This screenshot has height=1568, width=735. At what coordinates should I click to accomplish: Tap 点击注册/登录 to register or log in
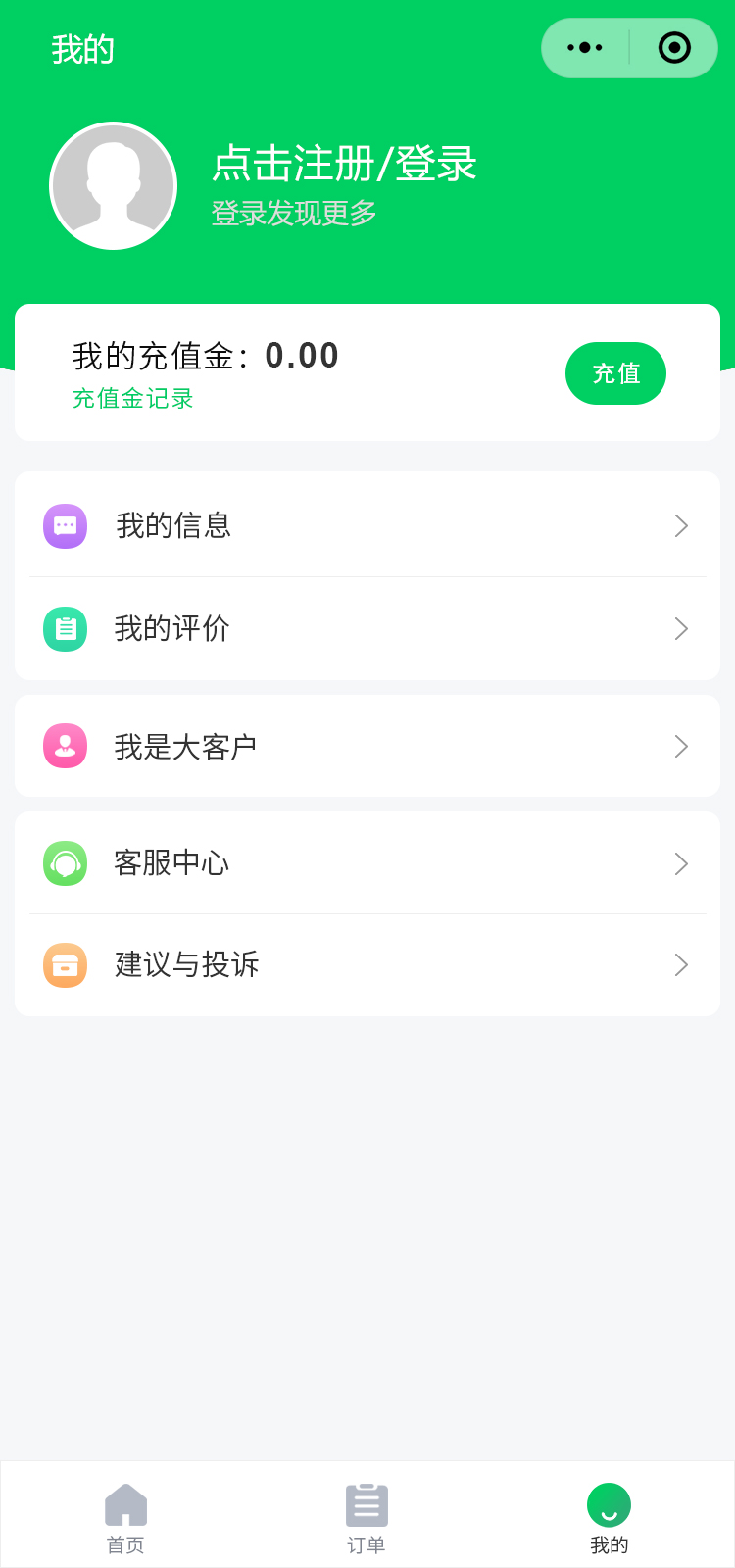point(344,164)
